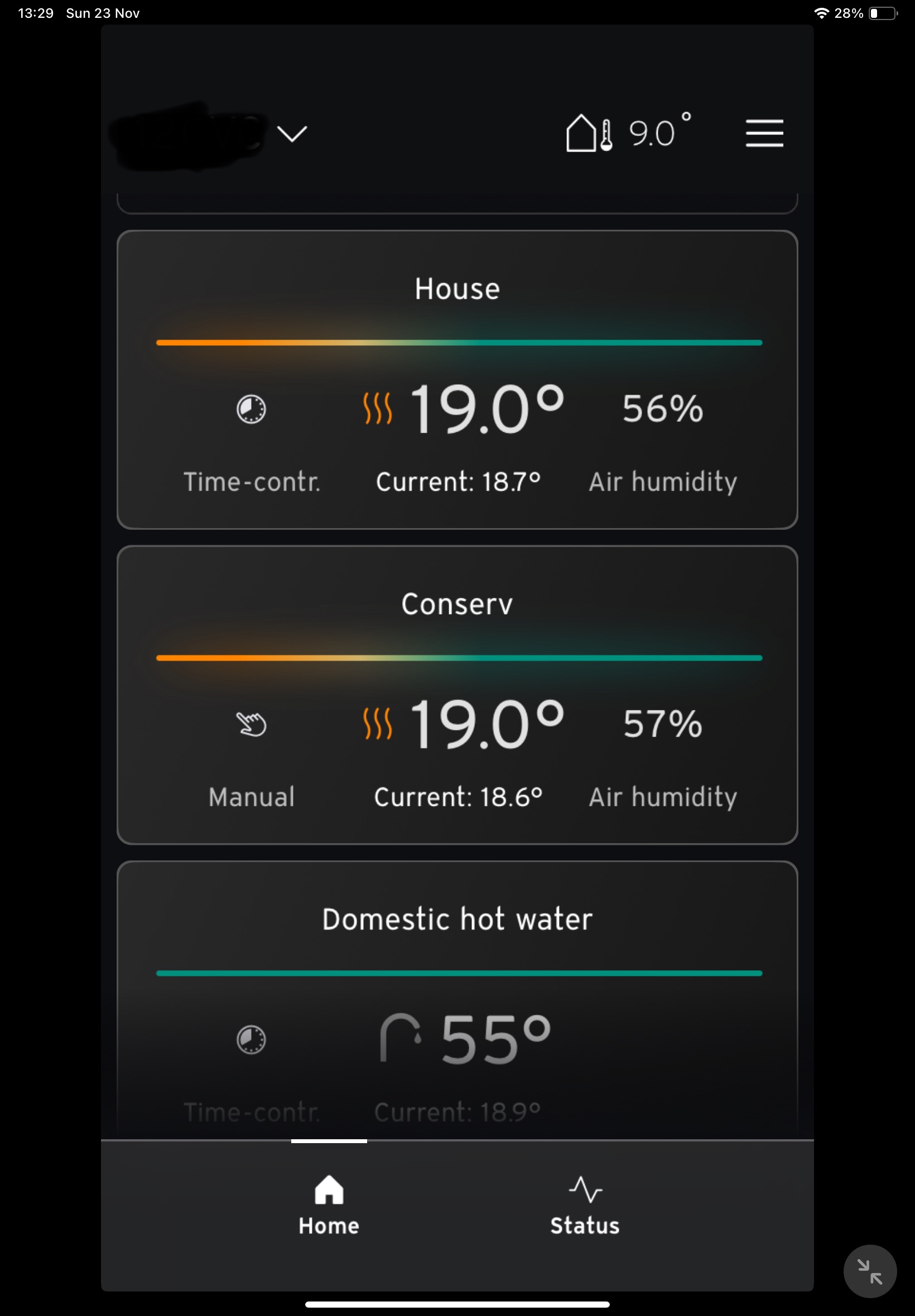Viewport: 915px width, 1316px height.
Task: Open the Conserv heating zone card
Action: pyautogui.click(x=457, y=604)
